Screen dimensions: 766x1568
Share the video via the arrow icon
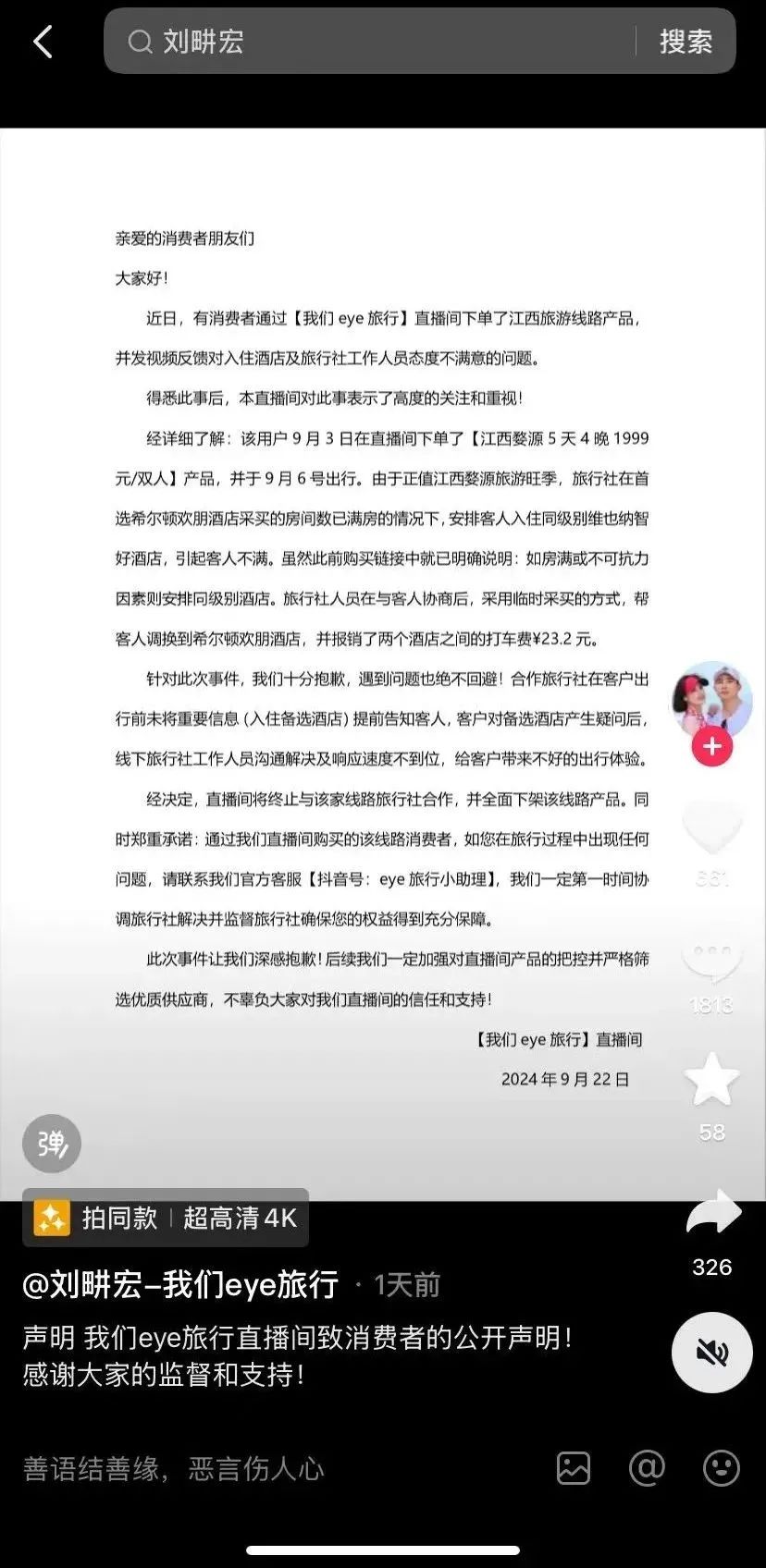(713, 1212)
